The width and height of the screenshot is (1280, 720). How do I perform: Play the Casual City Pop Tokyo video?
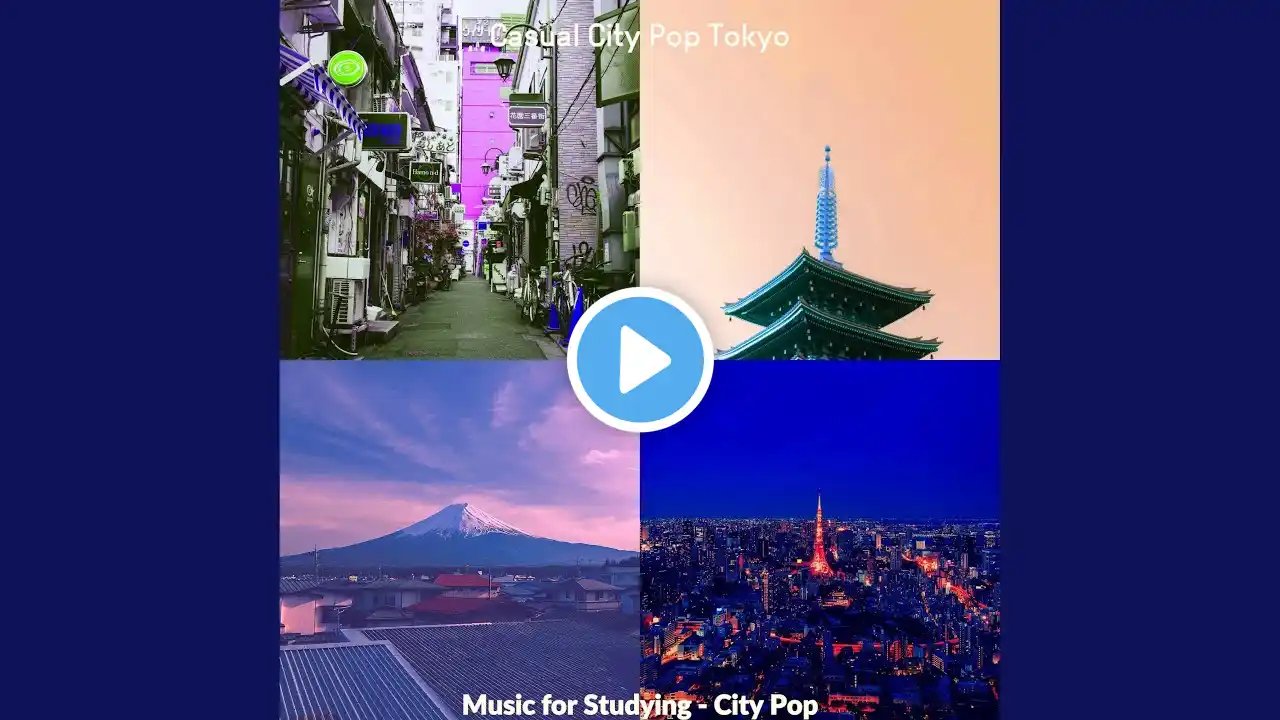tap(640, 360)
